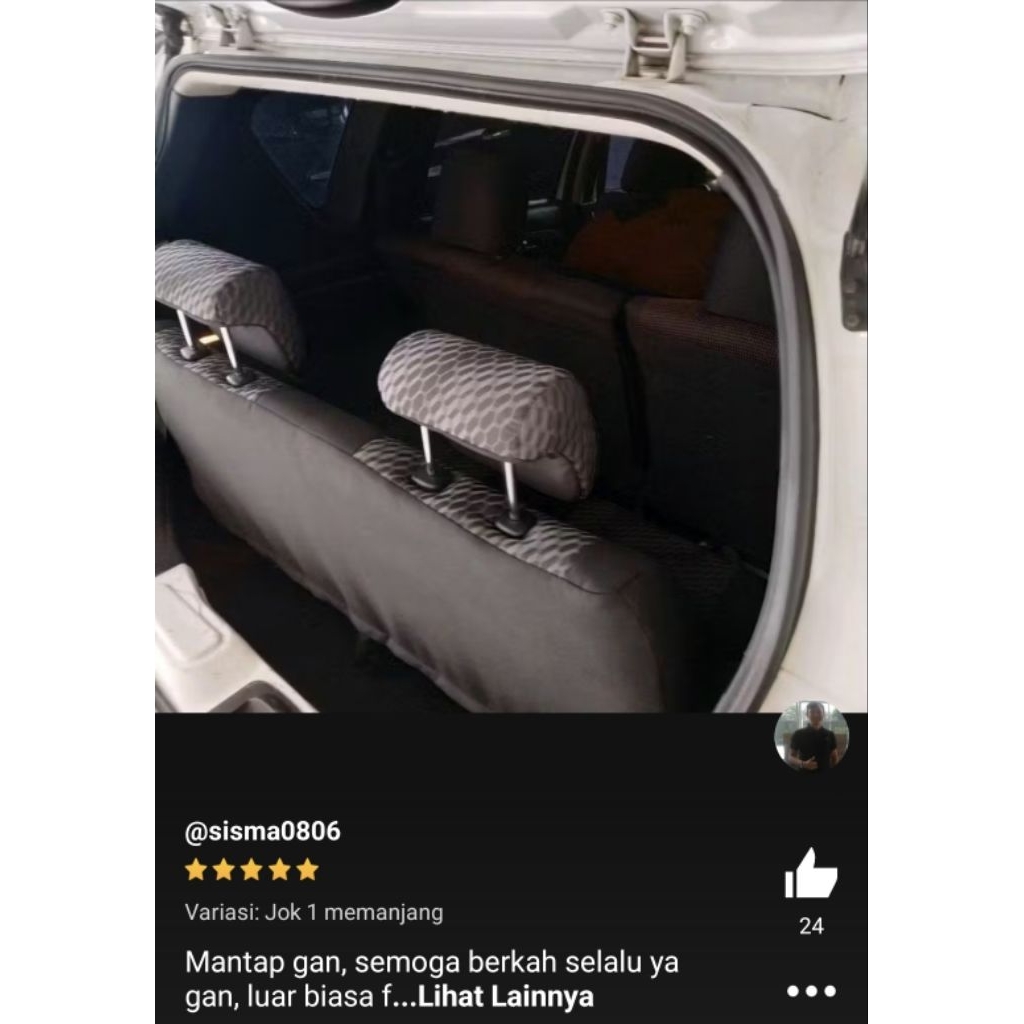Open the @sisma0806 username profile

coord(263,831)
